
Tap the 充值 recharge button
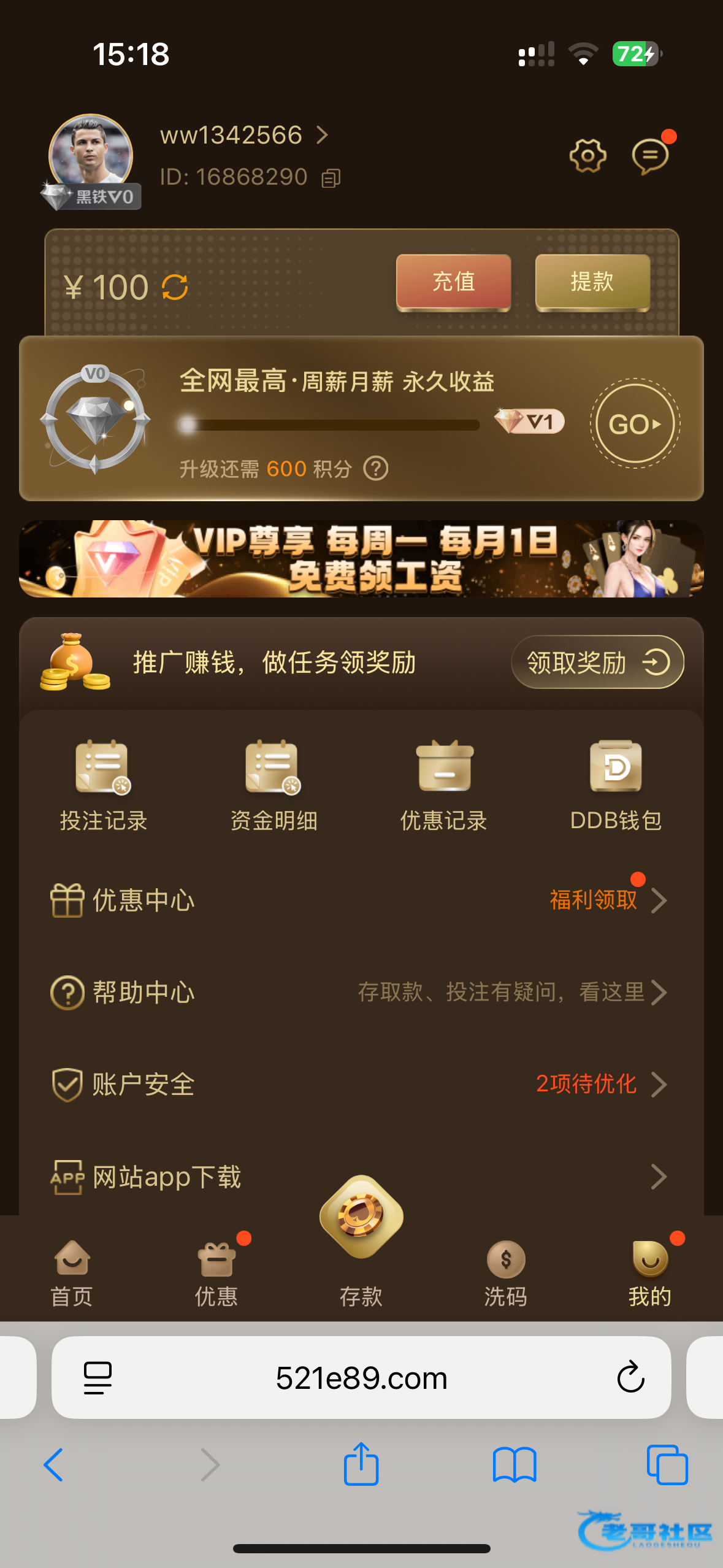453,282
